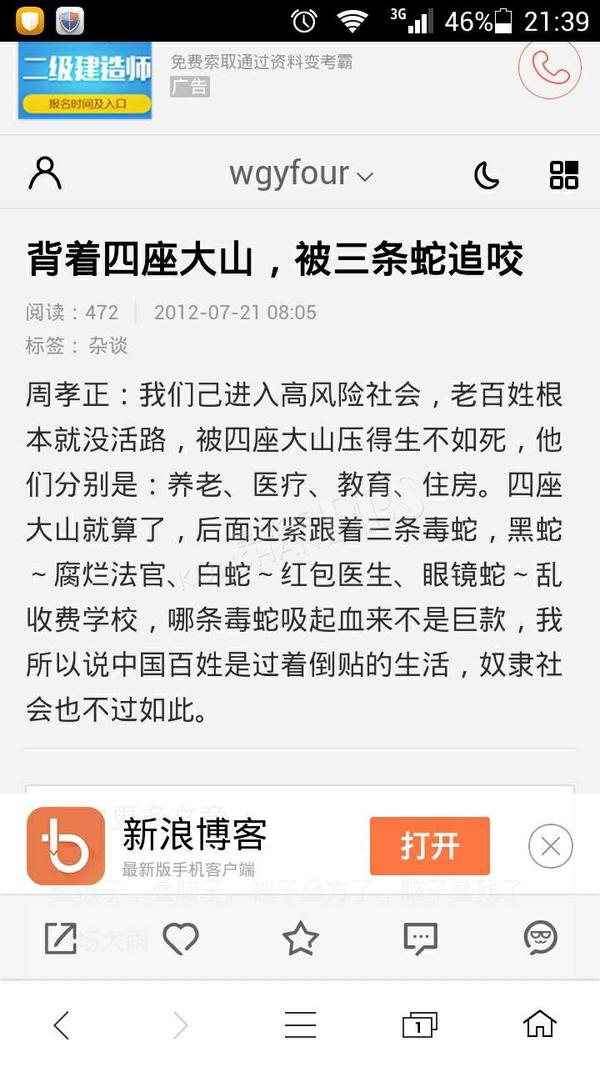Image resolution: width=600 pixels, height=1067 pixels.
Task: Expand the wgyfour dropdown
Action: pos(300,174)
